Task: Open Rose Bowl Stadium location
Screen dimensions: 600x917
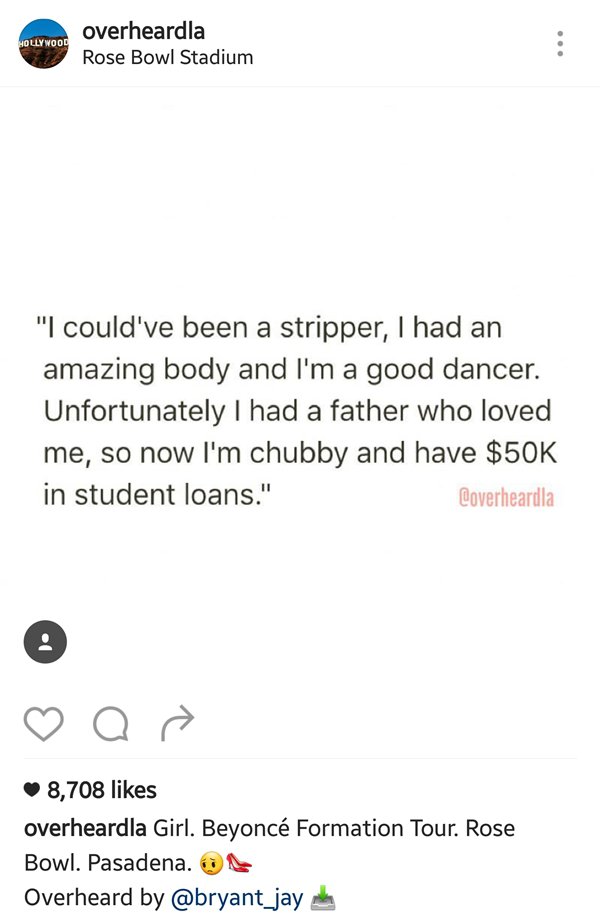Action: click(167, 57)
